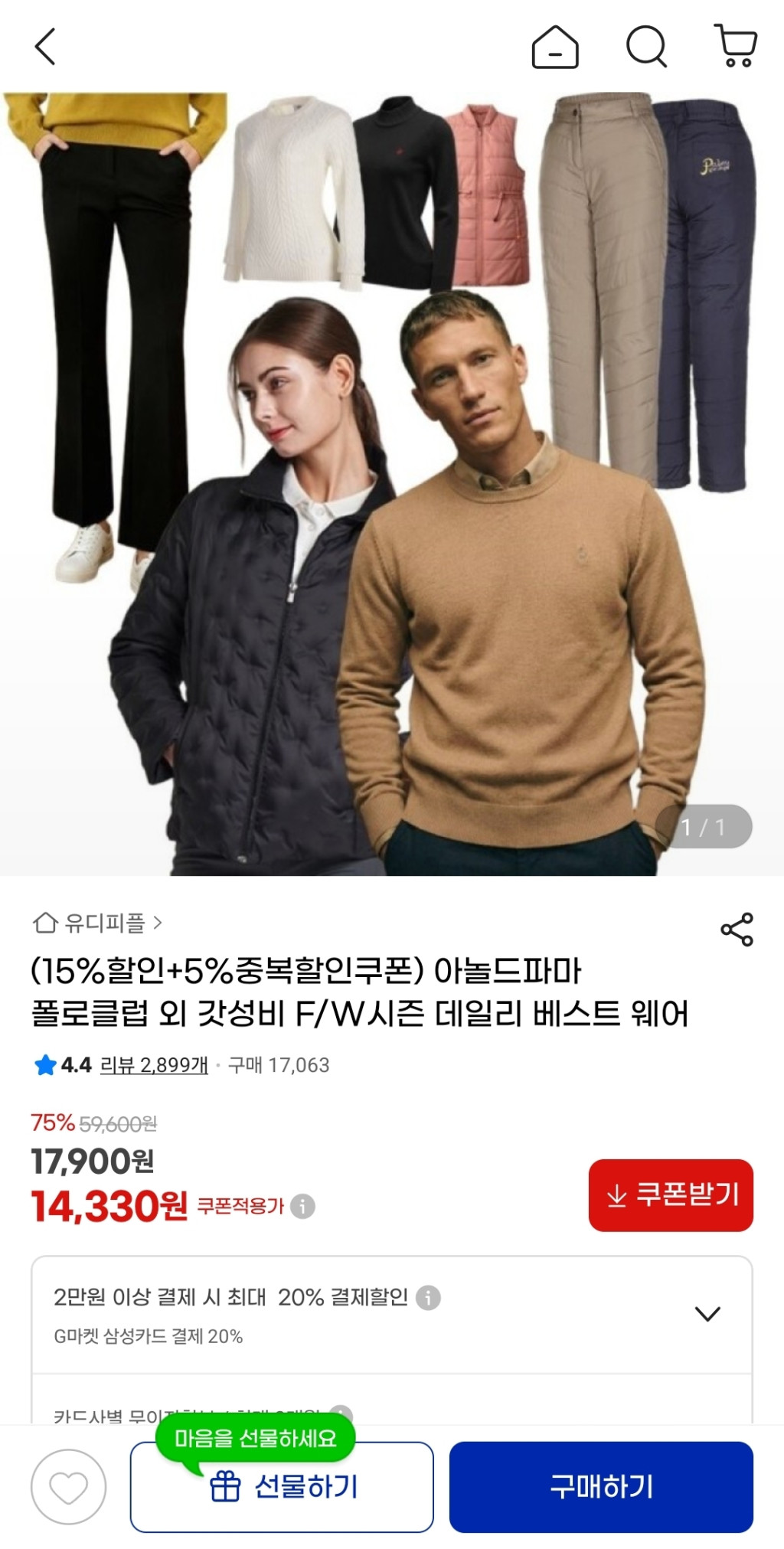Open the 리뷰 2,899개 reviews link
Screen dimensions: 784x1549
tap(154, 1065)
